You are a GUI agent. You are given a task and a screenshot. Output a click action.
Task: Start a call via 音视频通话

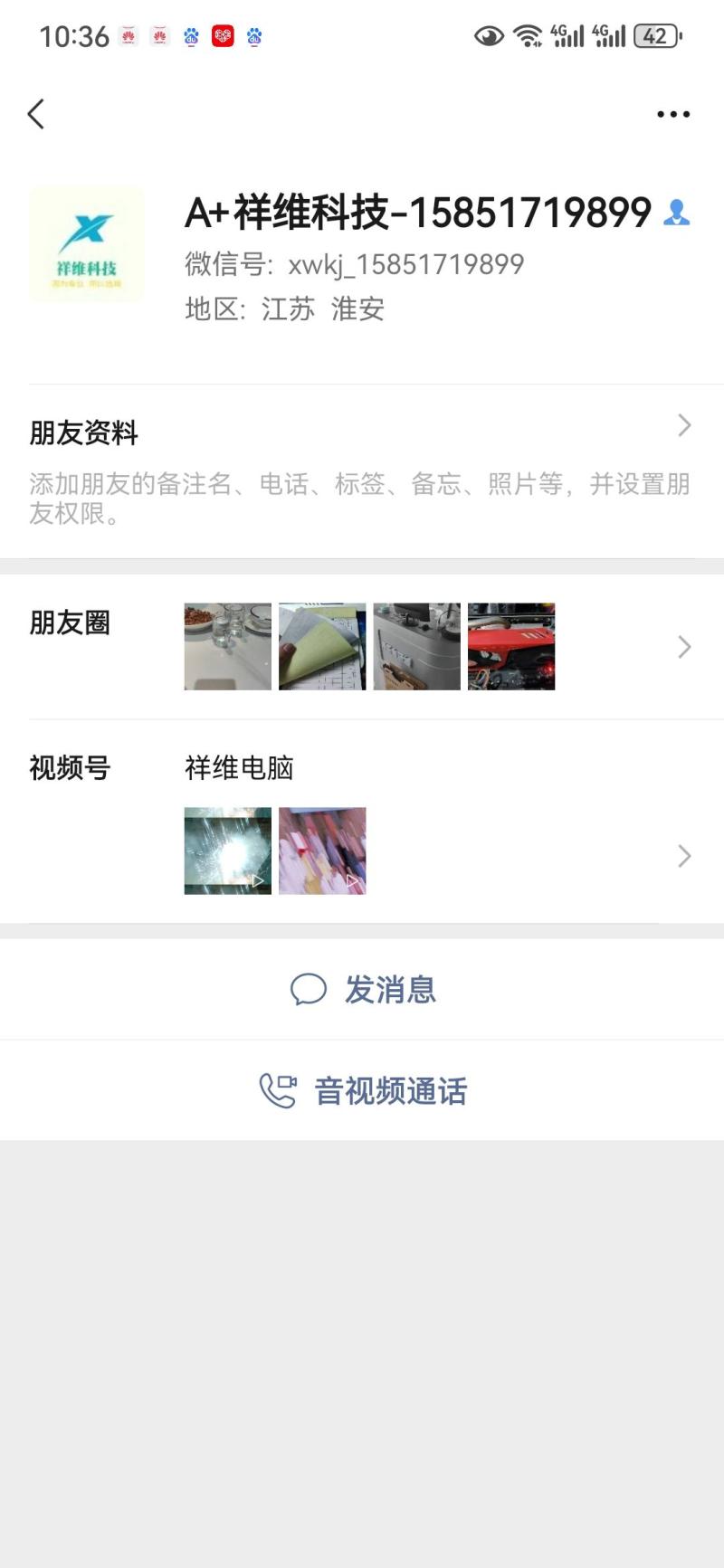(x=362, y=1090)
